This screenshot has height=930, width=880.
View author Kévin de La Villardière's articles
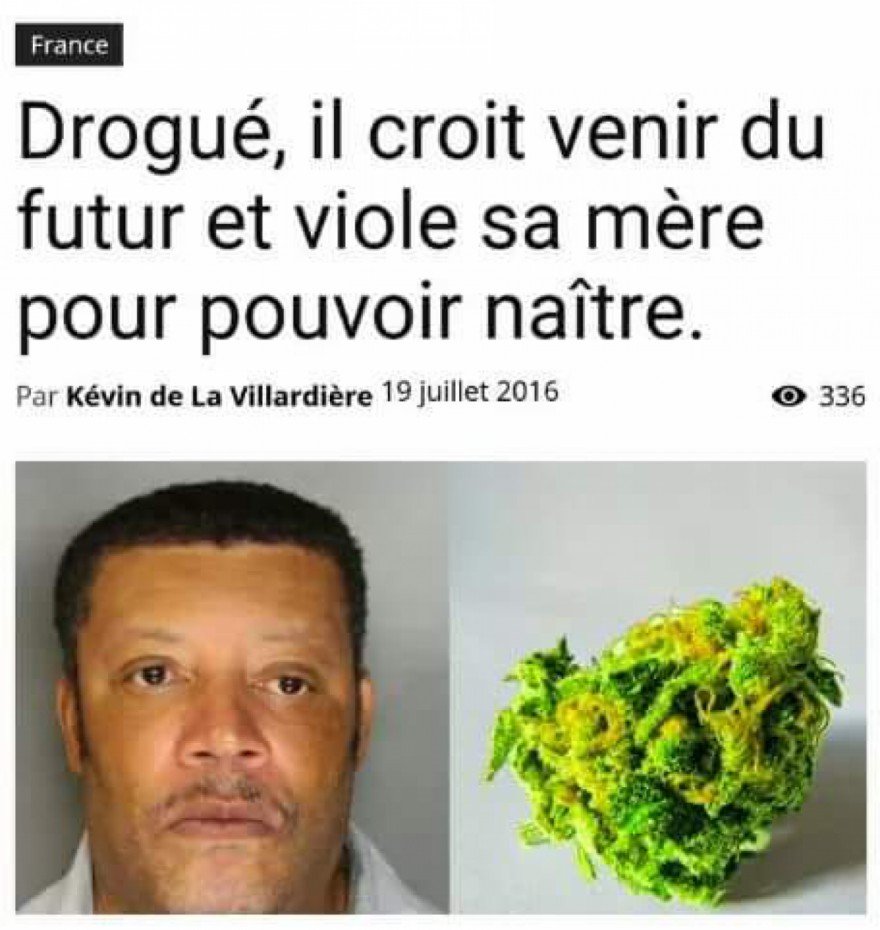(219, 395)
